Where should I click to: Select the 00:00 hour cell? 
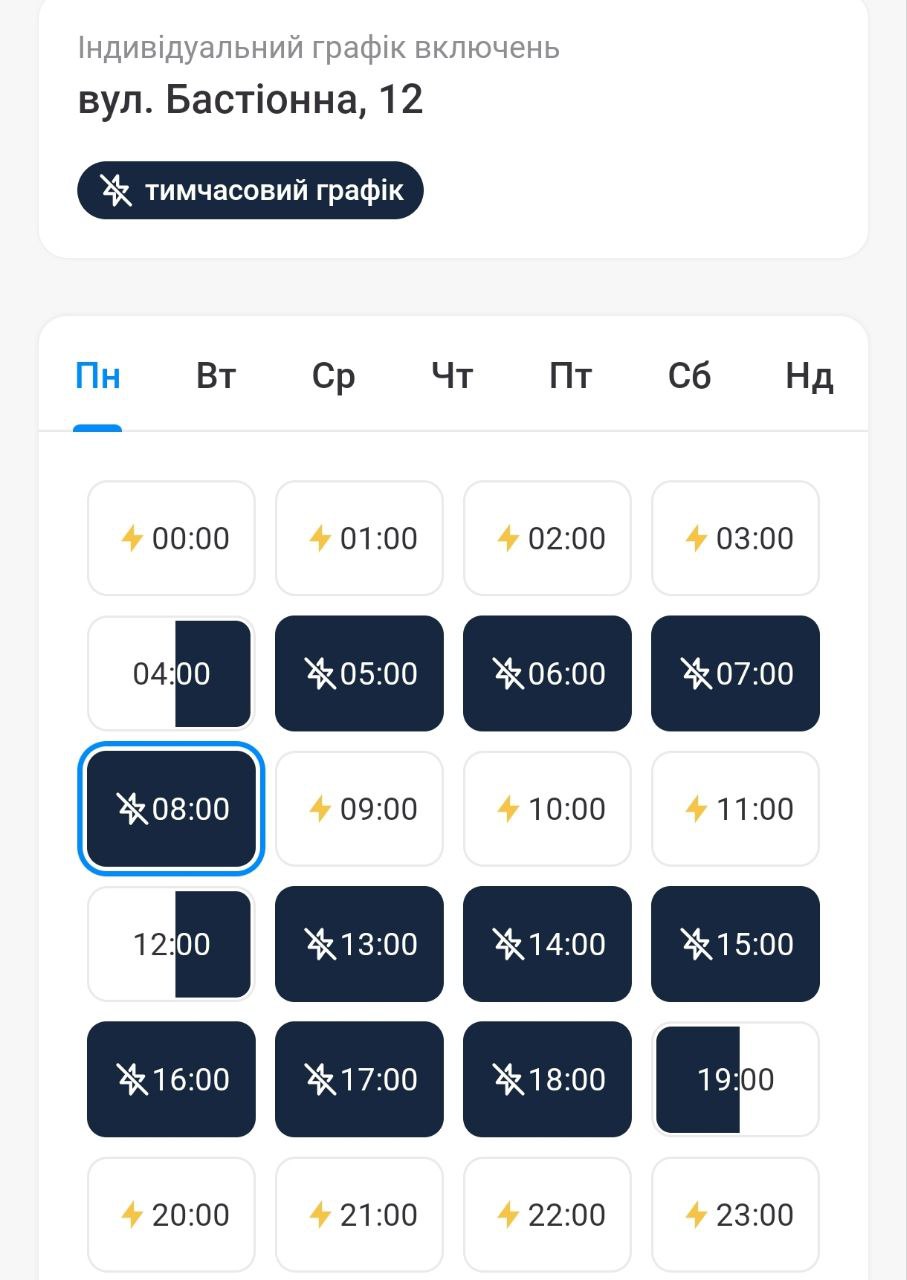[171, 538]
